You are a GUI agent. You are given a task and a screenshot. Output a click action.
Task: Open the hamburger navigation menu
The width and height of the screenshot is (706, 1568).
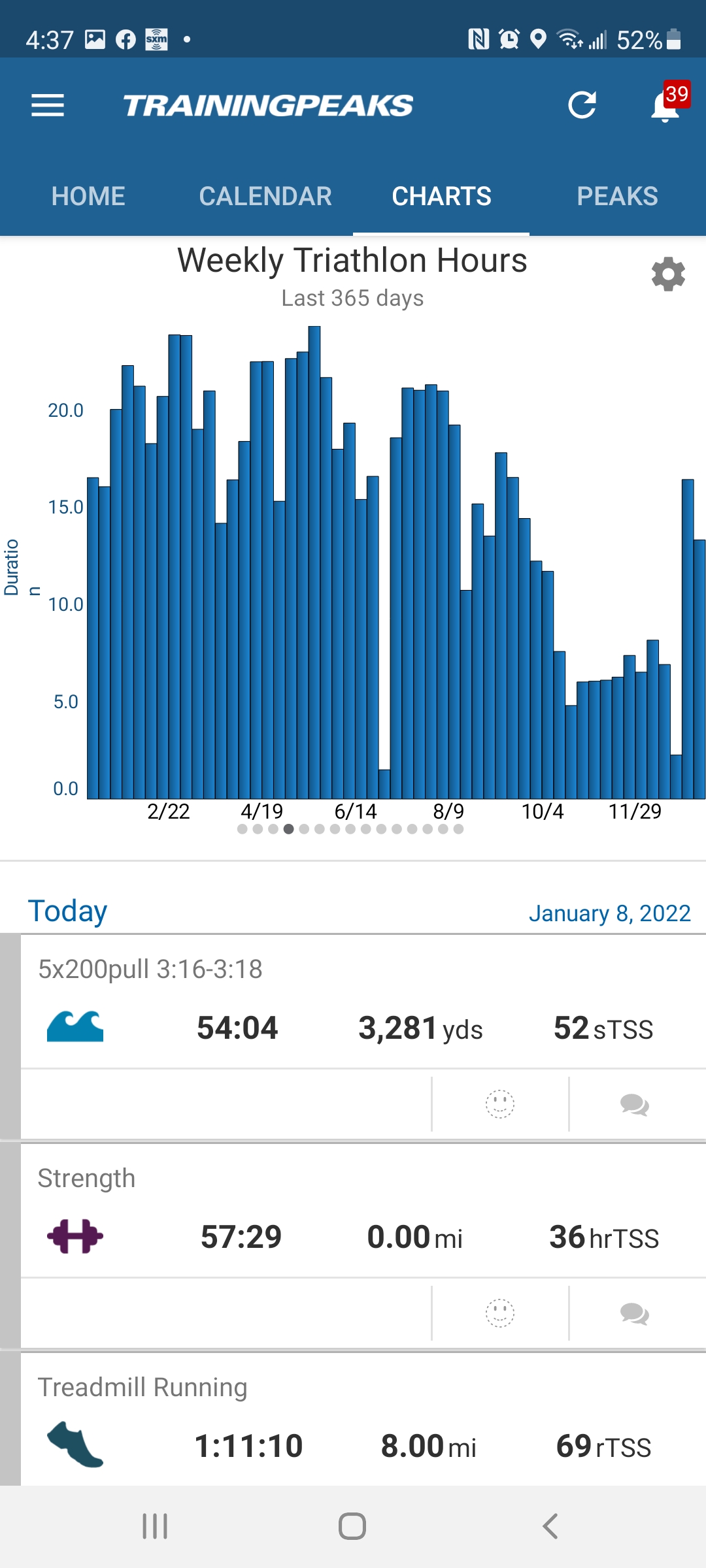coord(48,105)
